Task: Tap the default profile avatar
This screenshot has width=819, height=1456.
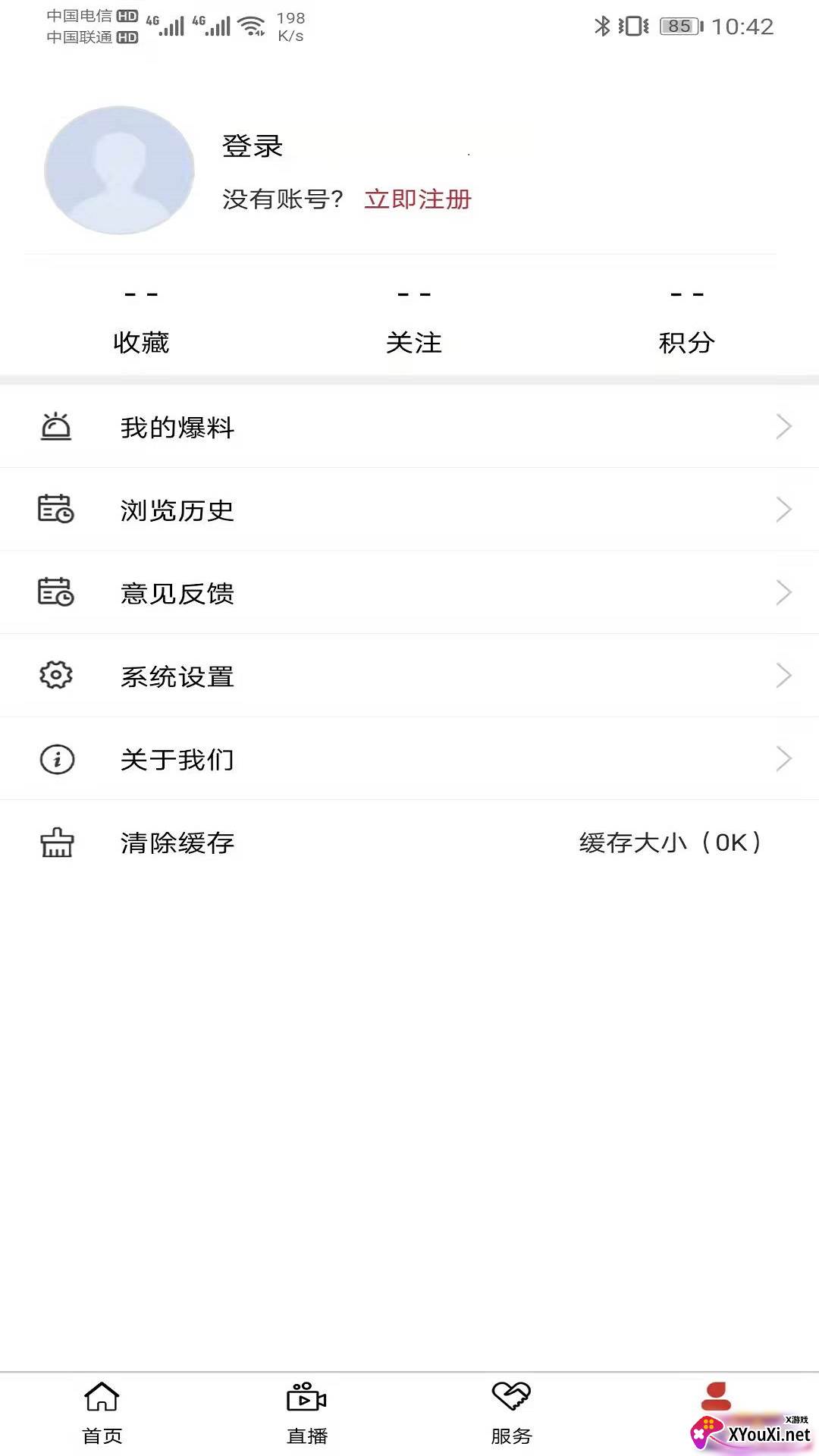Action: pyautogui.click(x=120, y=170)
